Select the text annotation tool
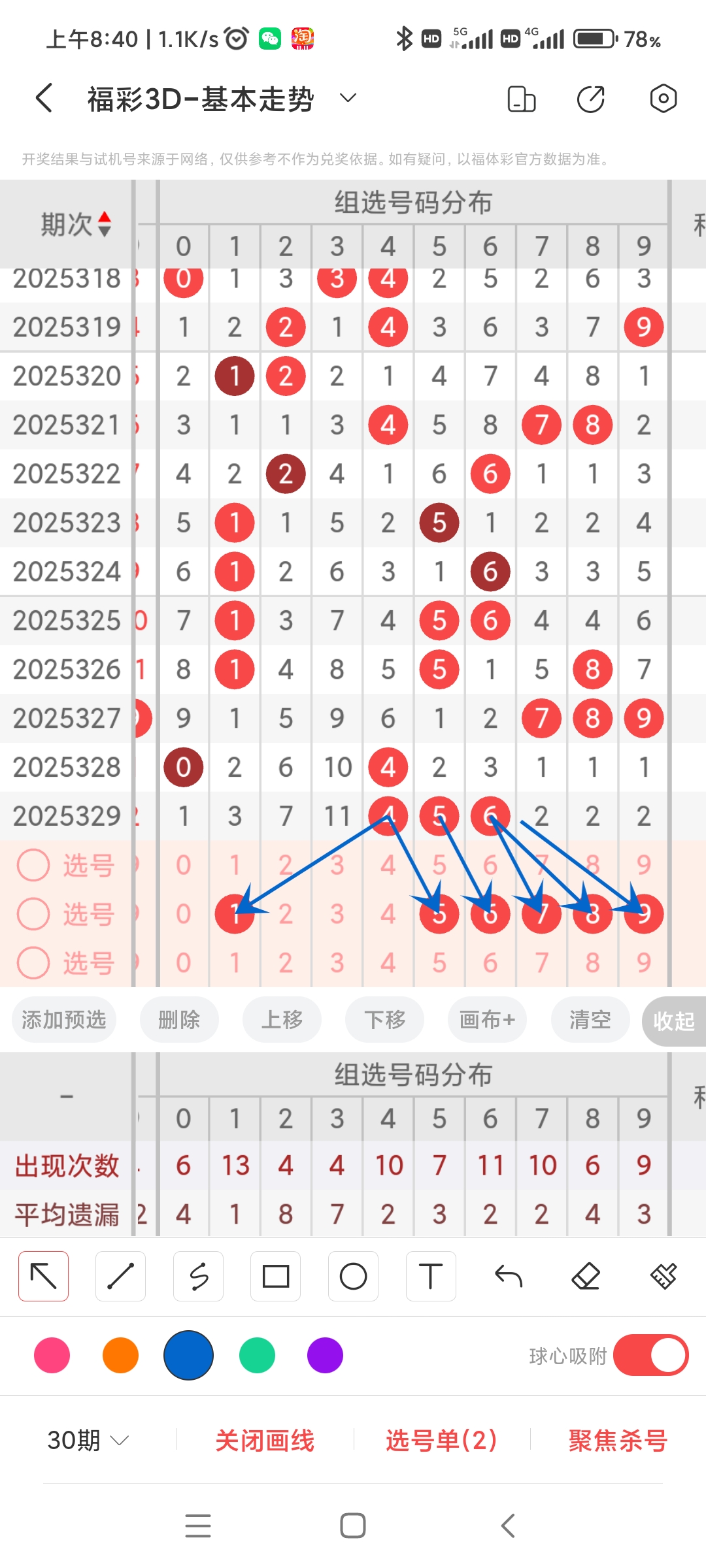Viewport: 706px width, 1568px height. [430, 1275]
